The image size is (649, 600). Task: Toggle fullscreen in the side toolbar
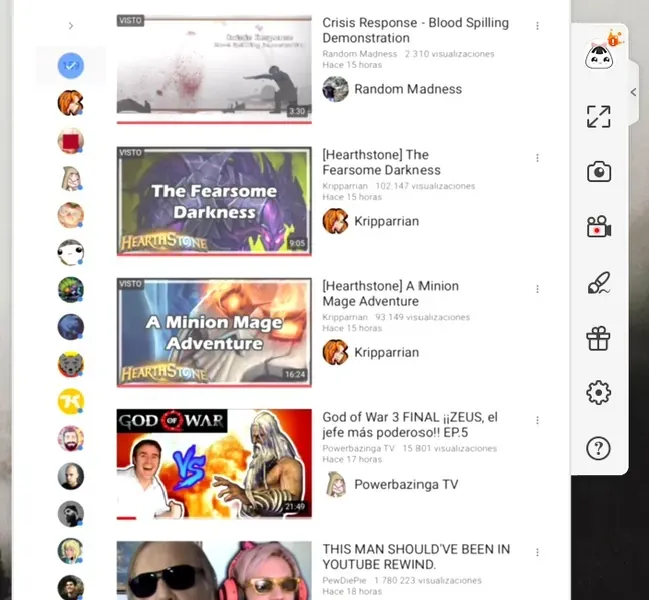click(598, 116)
